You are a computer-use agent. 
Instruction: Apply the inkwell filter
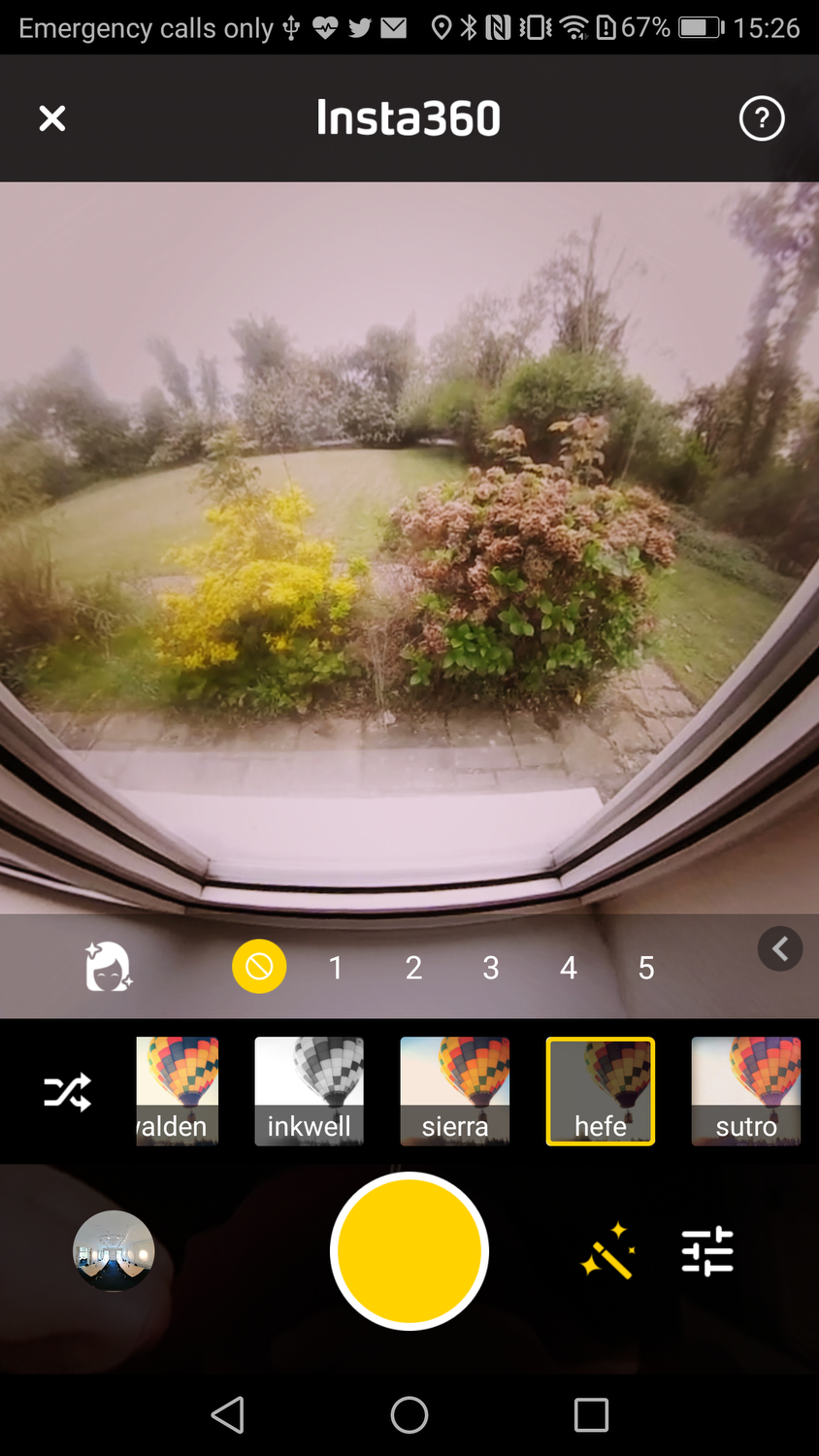(309, 1091)
